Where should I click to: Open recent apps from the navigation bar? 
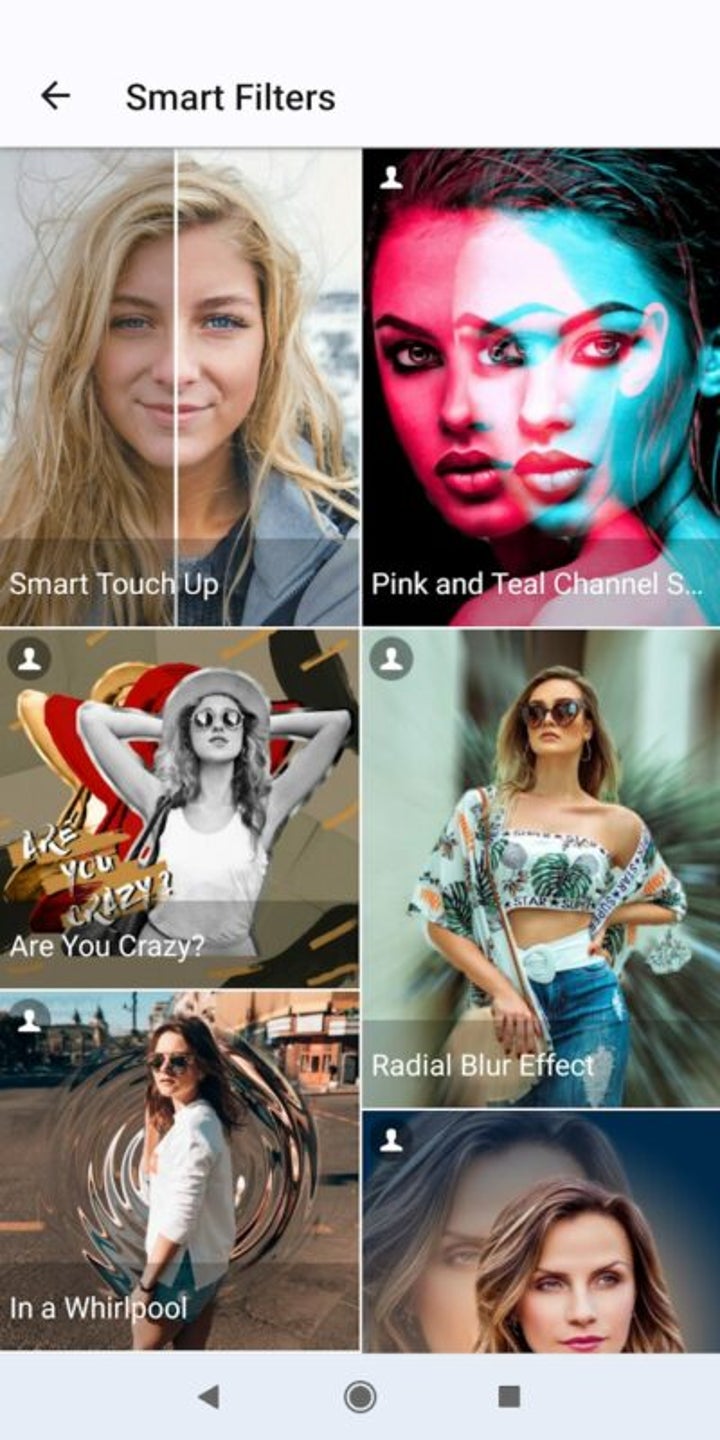pos(509,1397)
